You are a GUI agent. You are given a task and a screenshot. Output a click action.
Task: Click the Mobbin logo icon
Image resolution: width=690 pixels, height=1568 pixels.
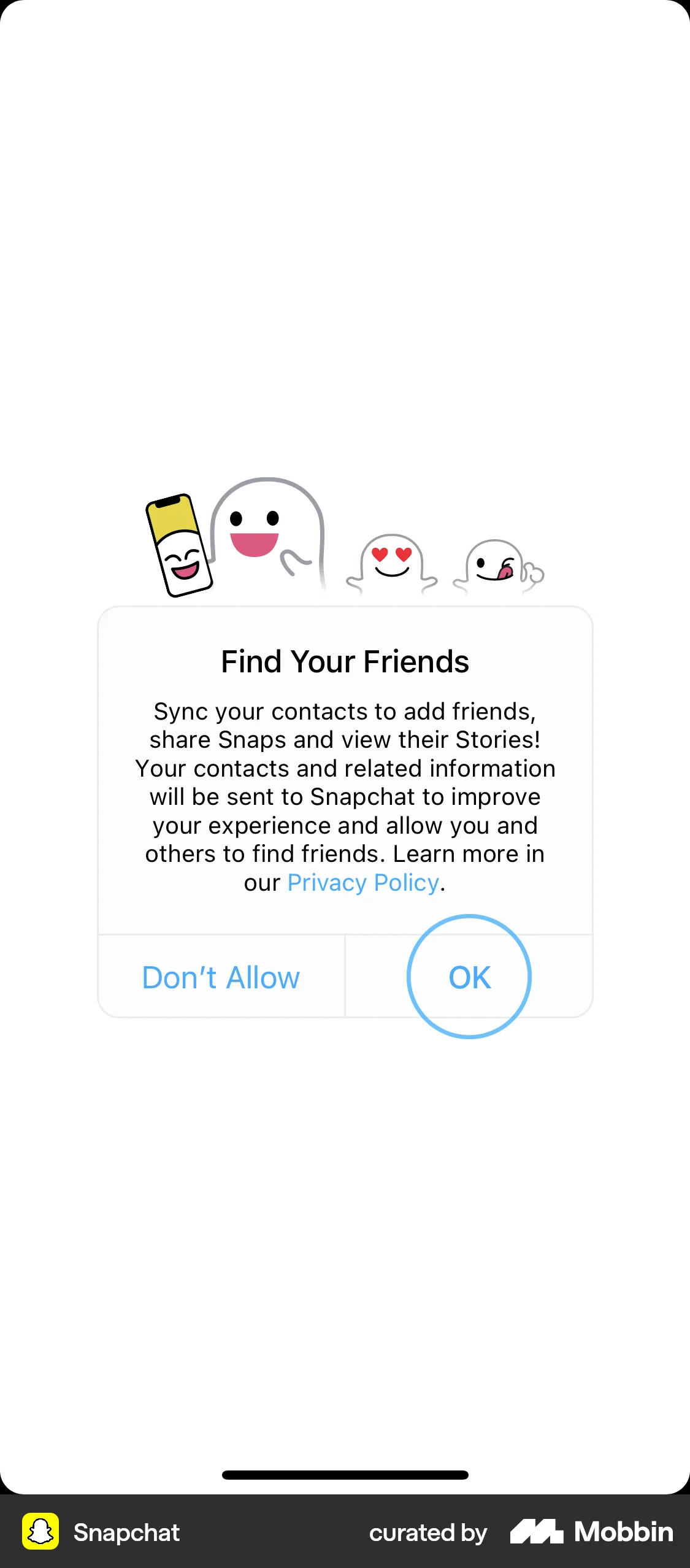click(539, 1531)
